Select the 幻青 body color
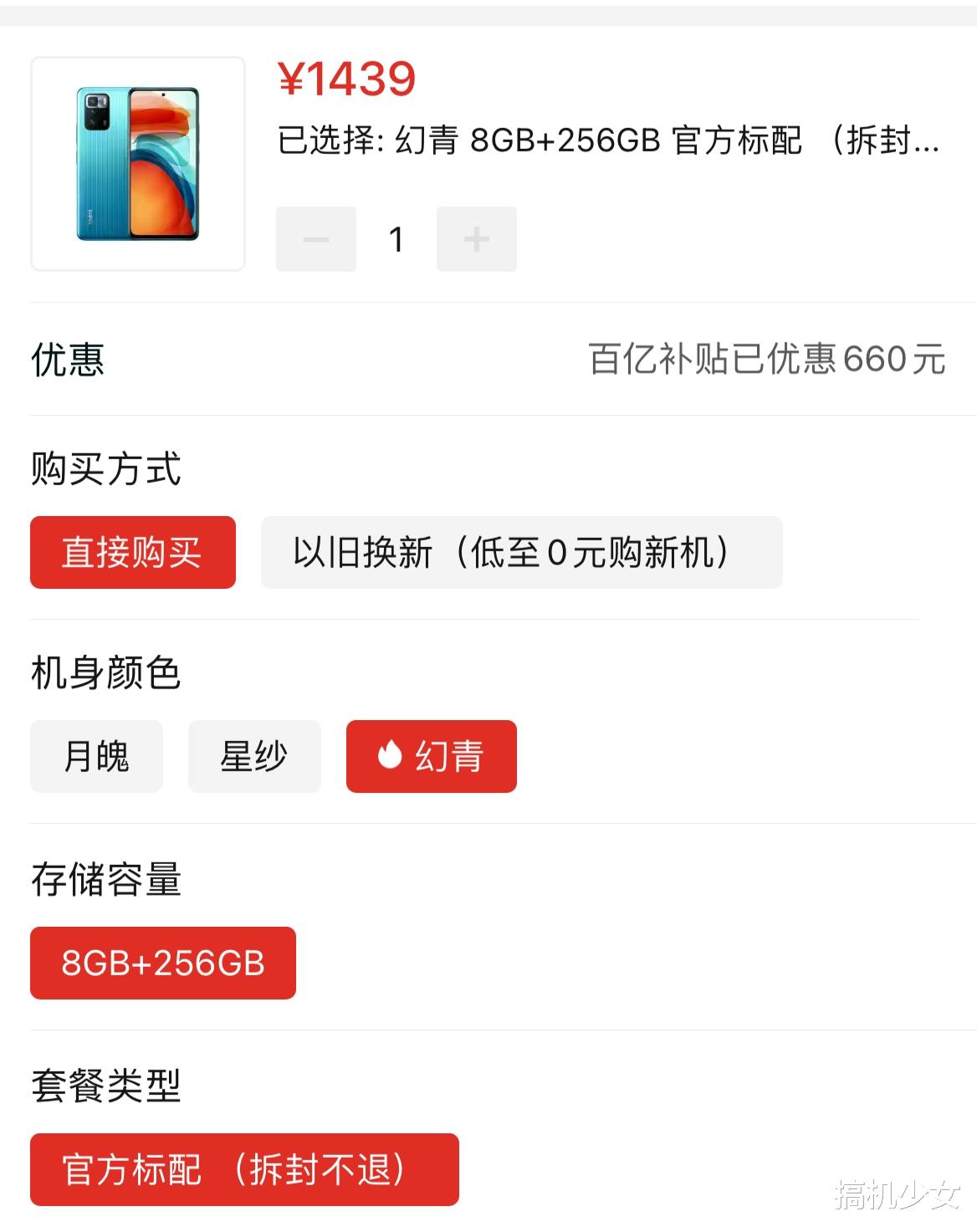This screenshot has width=977, height=1232. pos(431,756)
